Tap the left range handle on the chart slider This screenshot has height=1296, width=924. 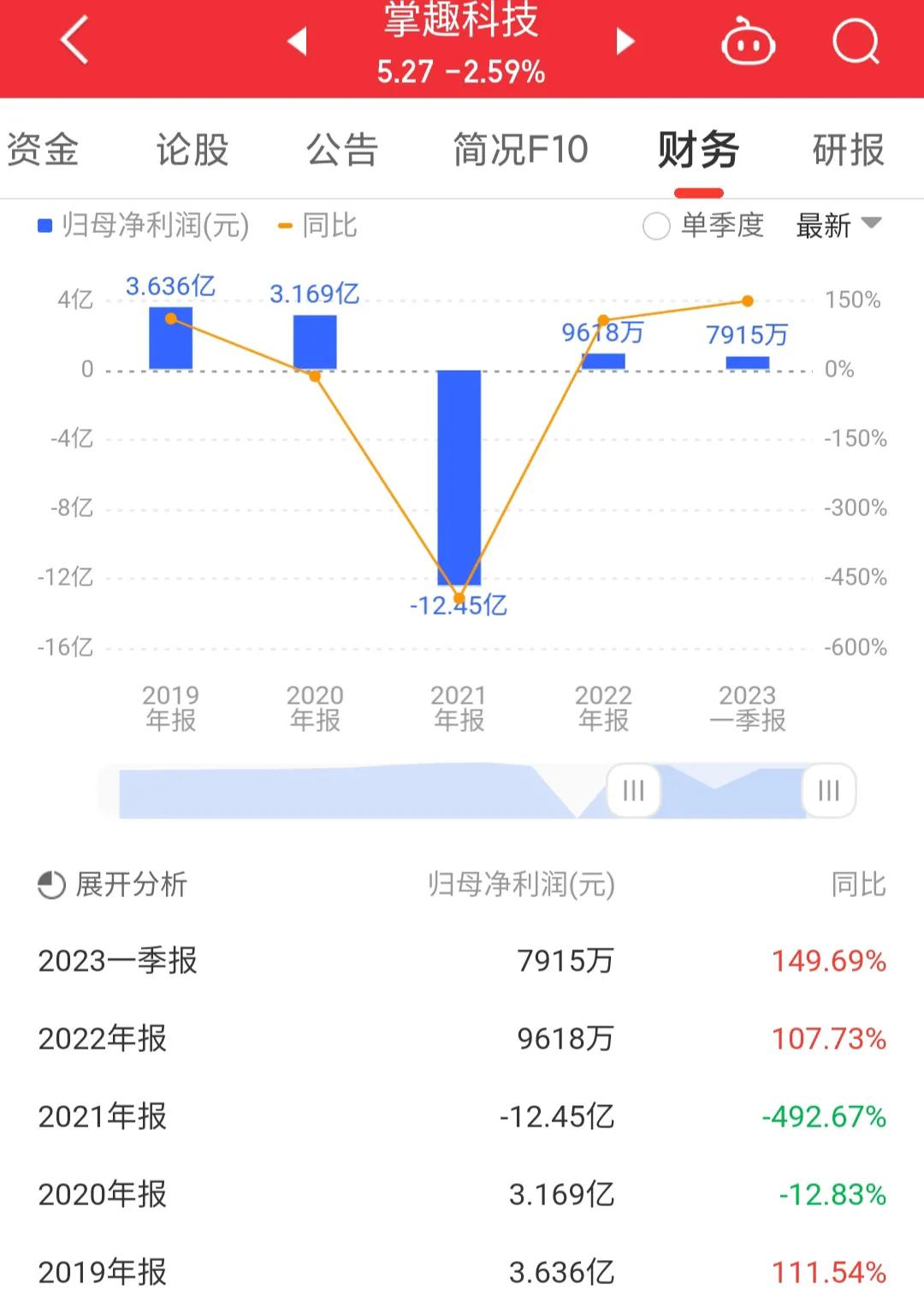632,791
